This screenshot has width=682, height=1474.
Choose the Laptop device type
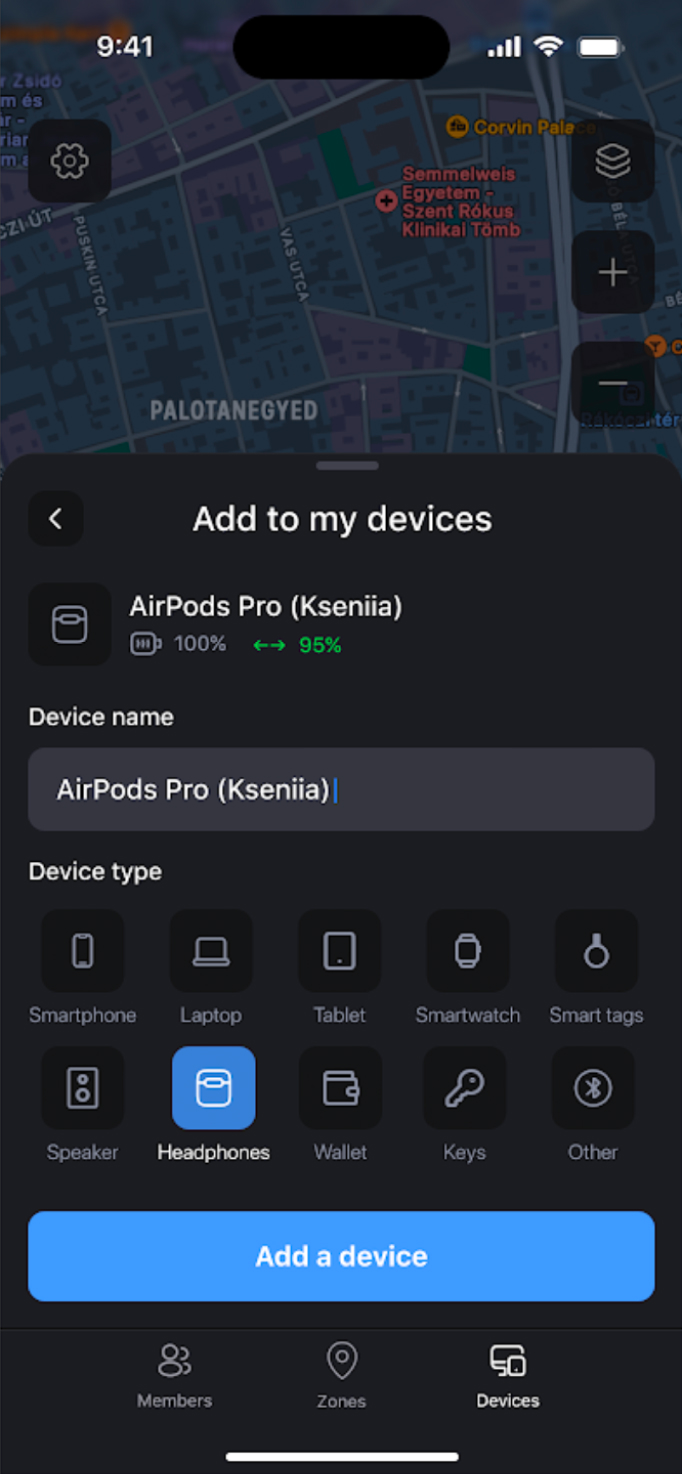[x=211, y=951]
